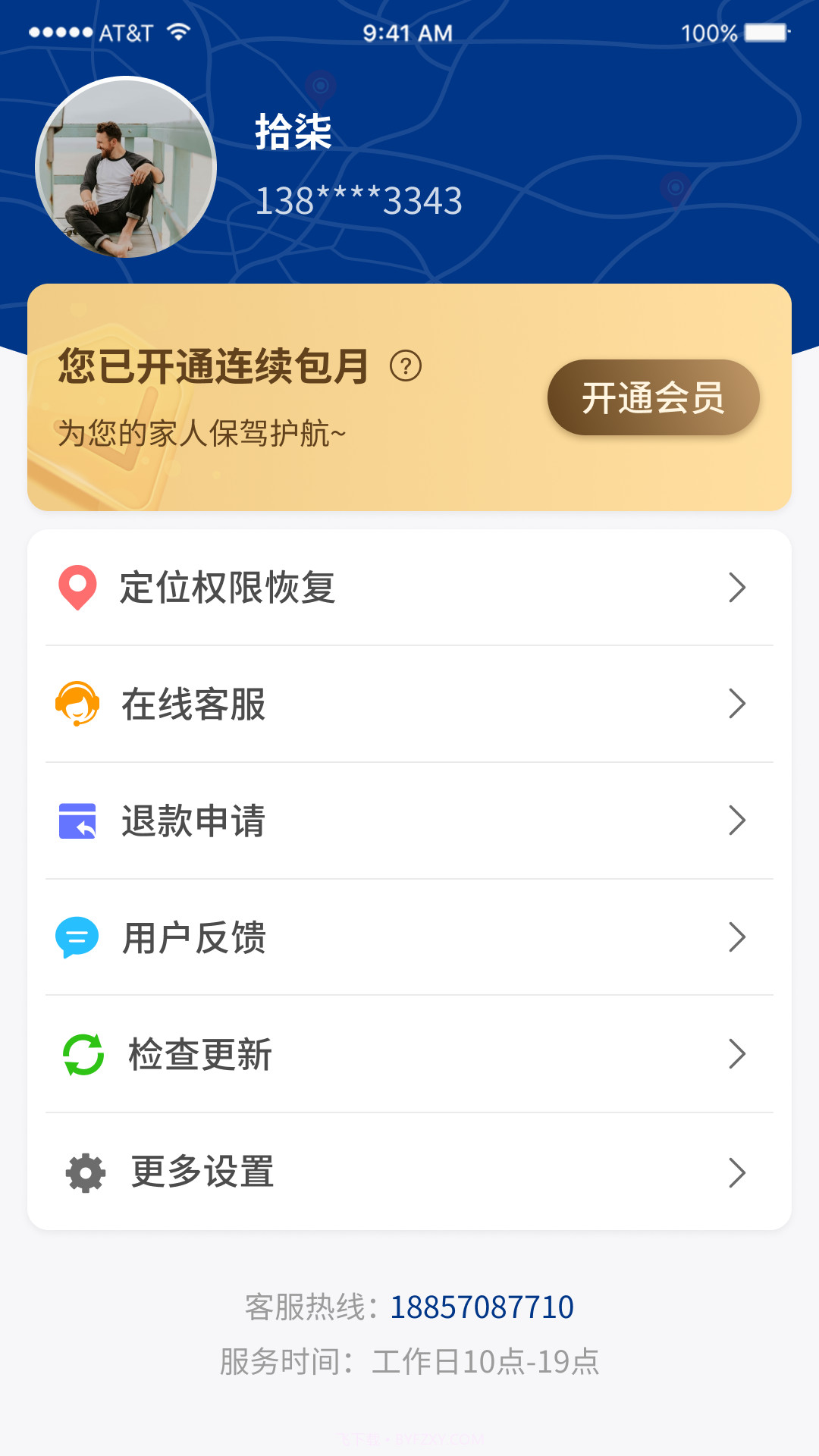
Task: Select 用户反馈 from the menu list
Action: click(193, 938)
